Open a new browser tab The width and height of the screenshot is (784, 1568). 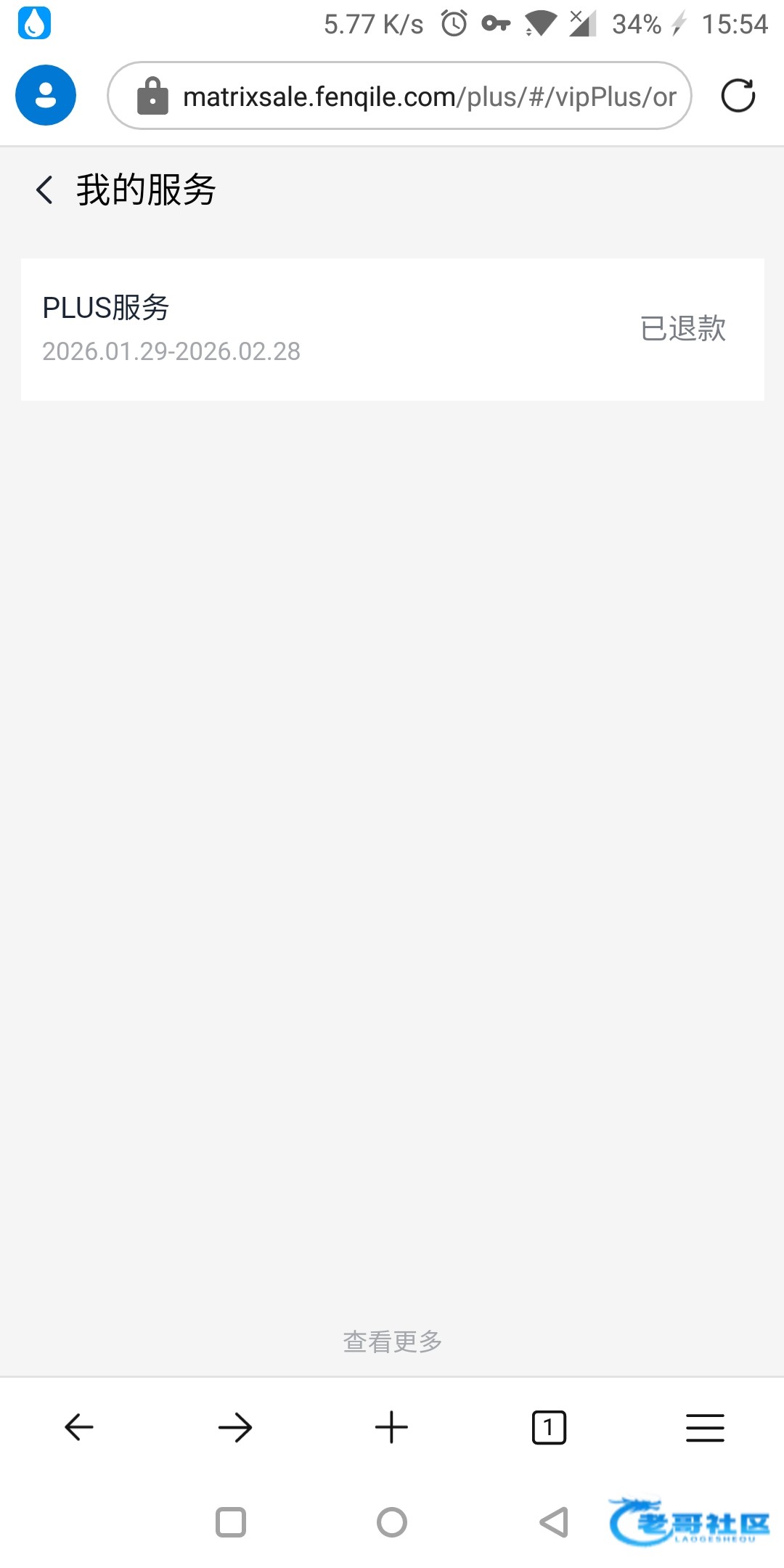point(391,1427)
